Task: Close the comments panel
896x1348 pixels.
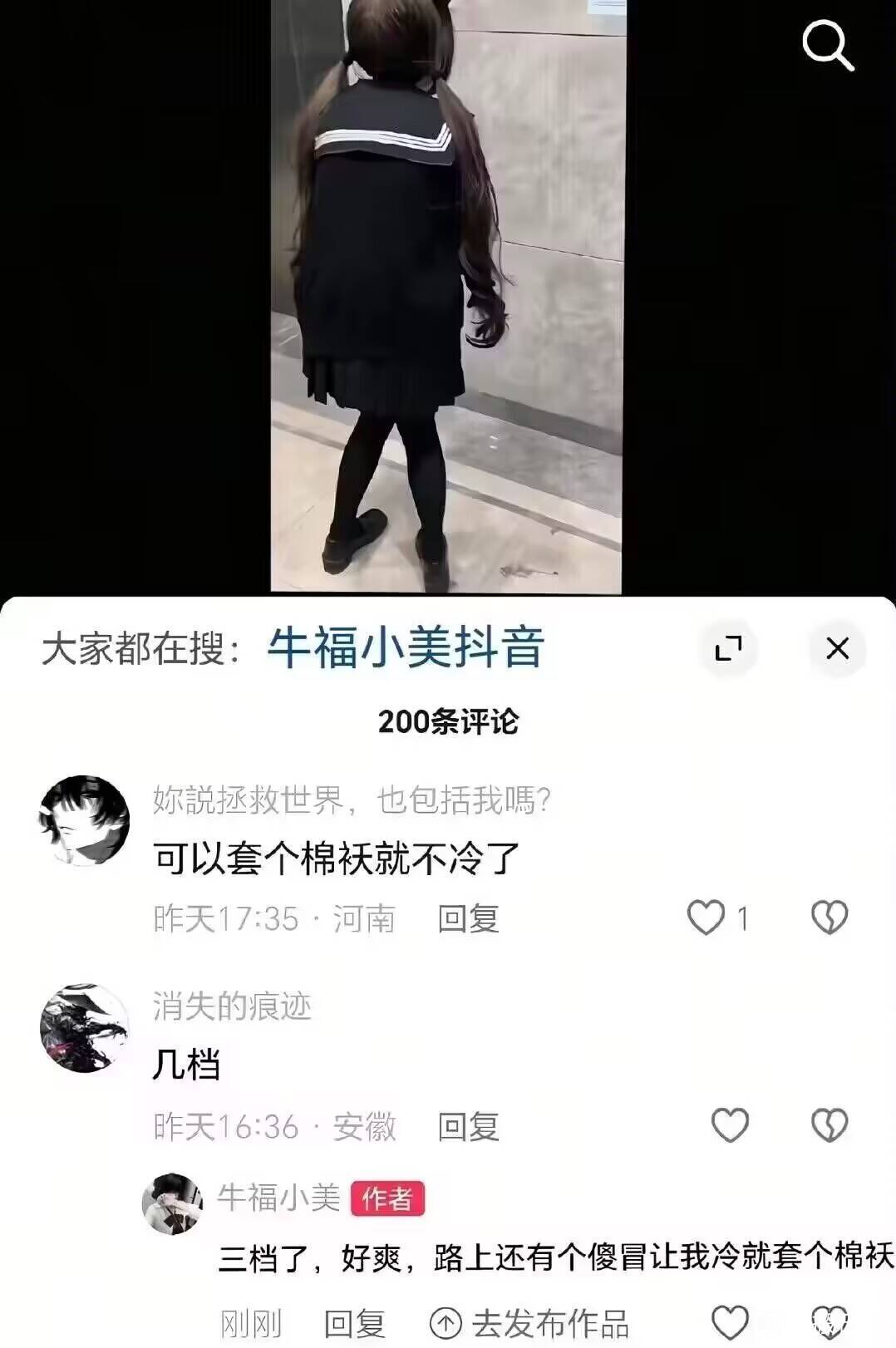Action: coord(837,648)
